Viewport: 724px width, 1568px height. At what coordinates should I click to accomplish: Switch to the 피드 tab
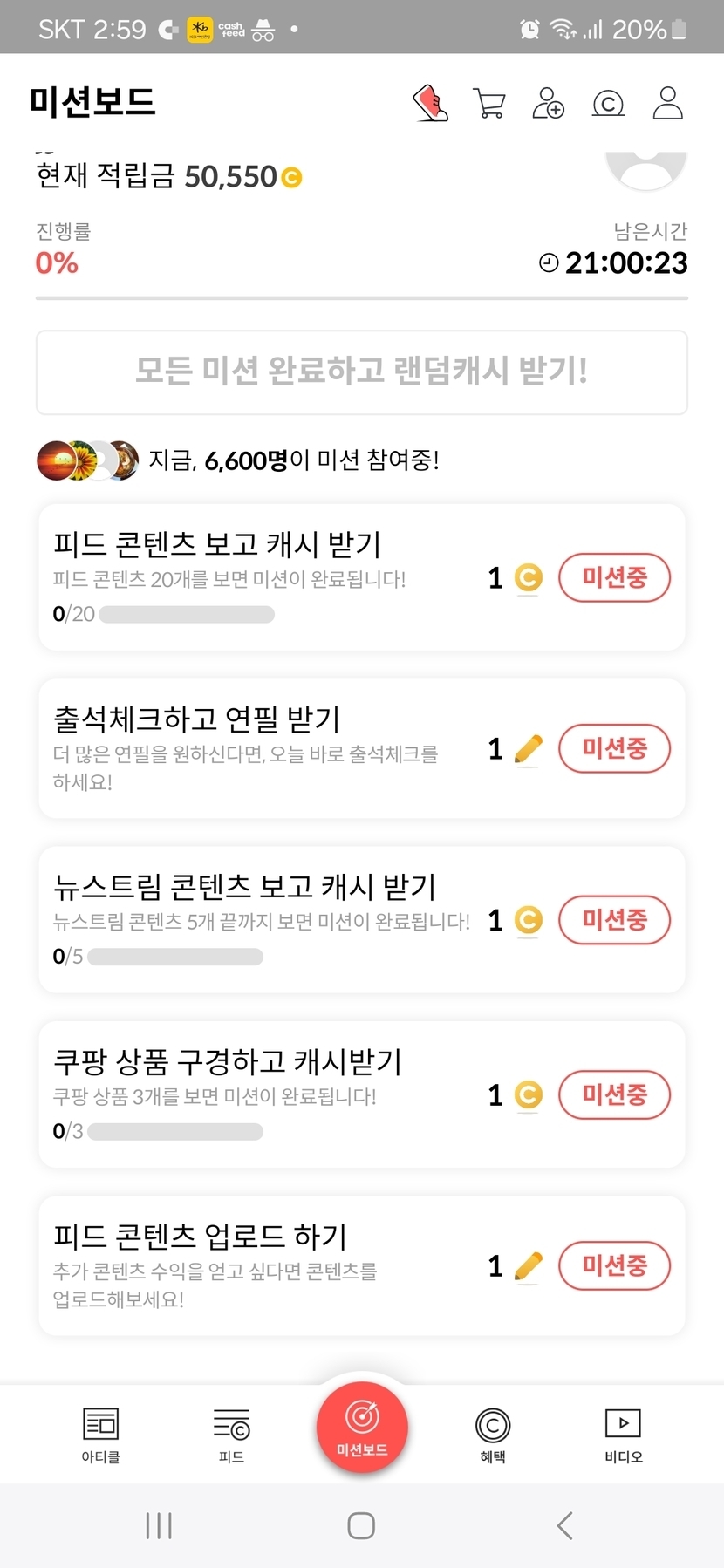231,1435
